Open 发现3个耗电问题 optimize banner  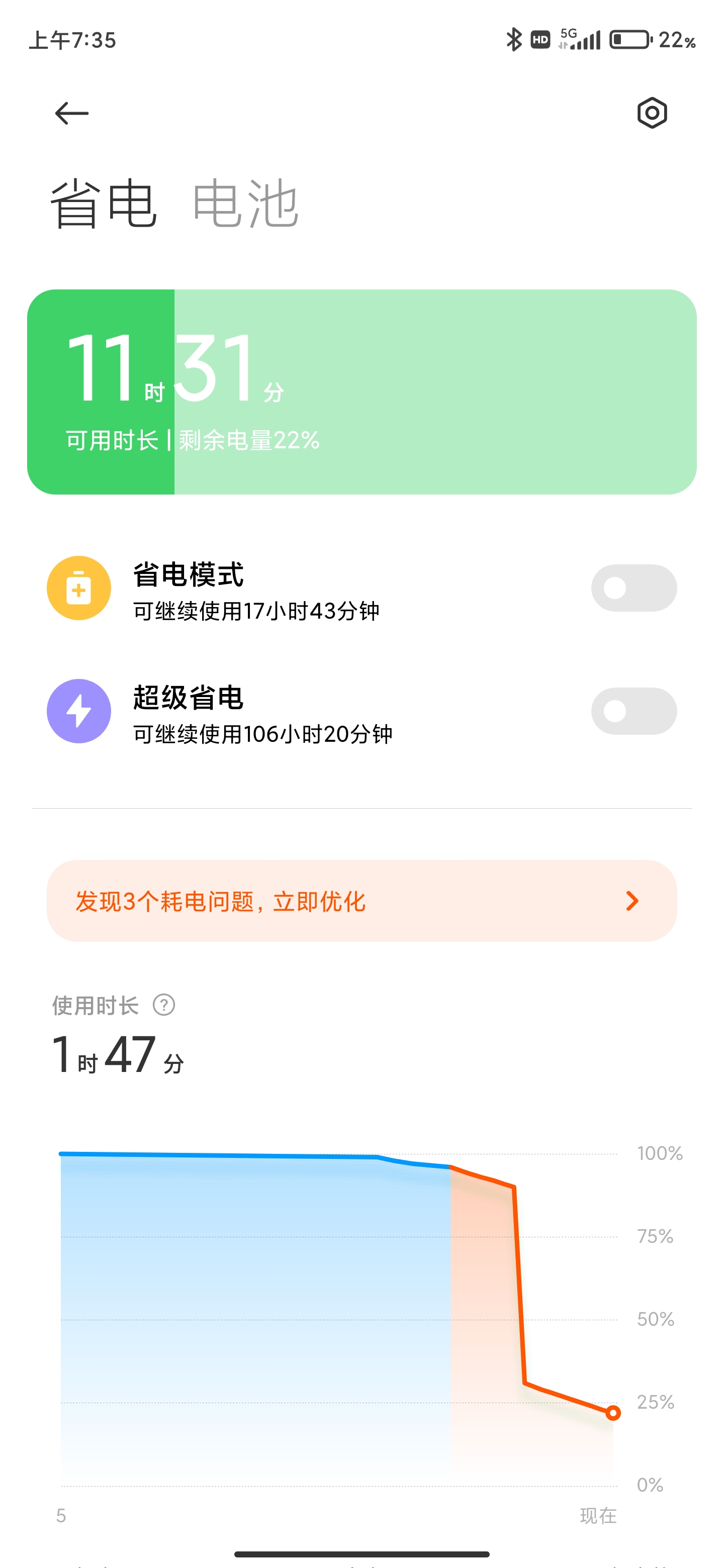point(361,901)
